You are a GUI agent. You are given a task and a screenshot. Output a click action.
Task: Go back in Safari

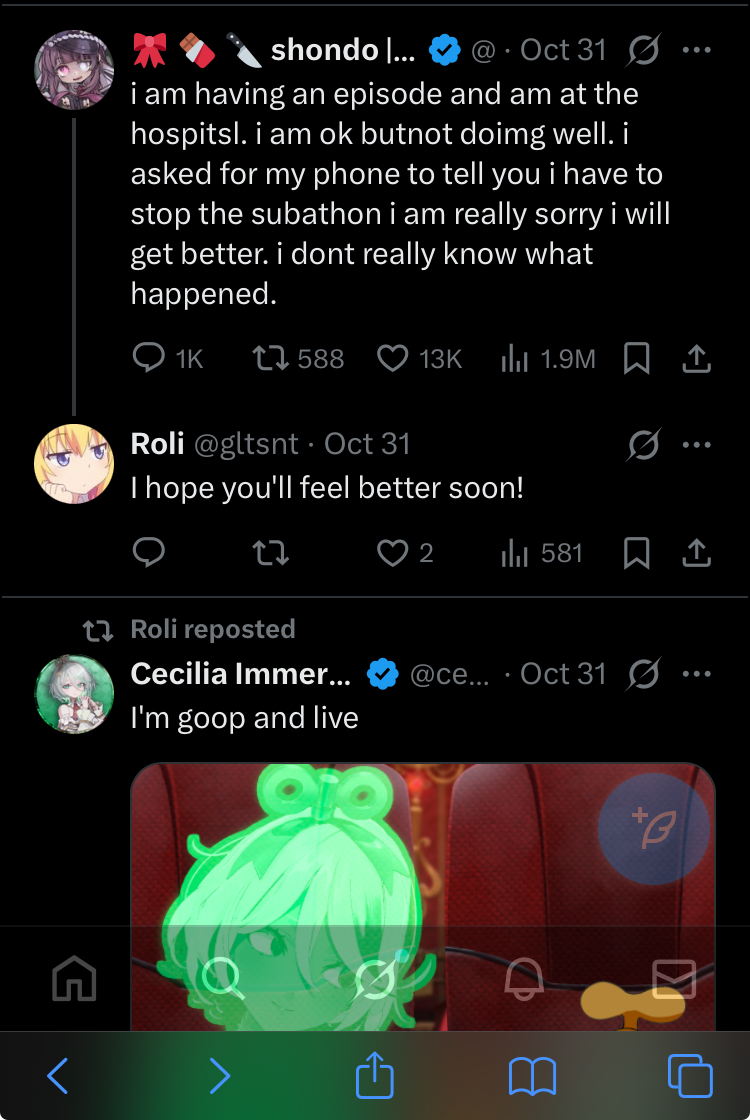[x=58, y=1076]
